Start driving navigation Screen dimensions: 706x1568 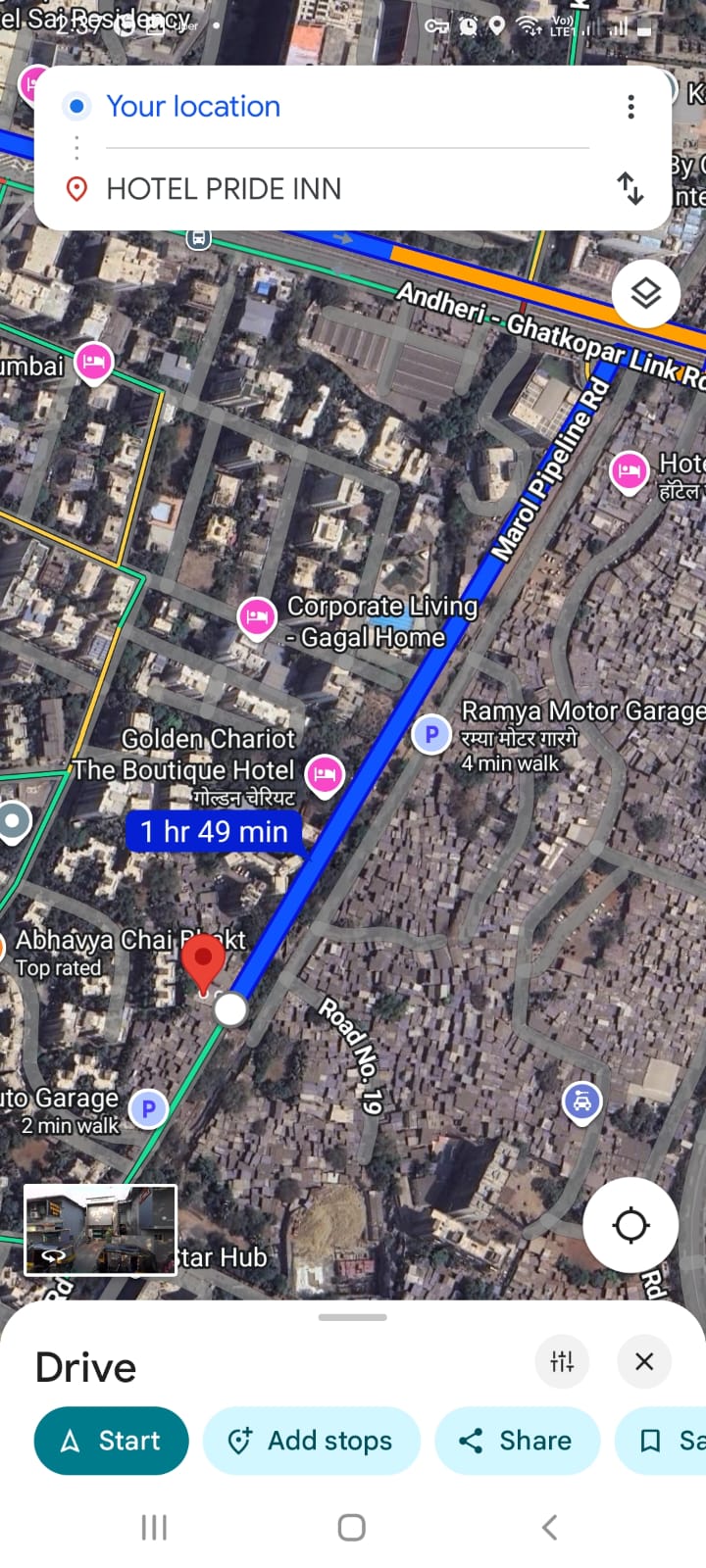(x=111, y=1441)
